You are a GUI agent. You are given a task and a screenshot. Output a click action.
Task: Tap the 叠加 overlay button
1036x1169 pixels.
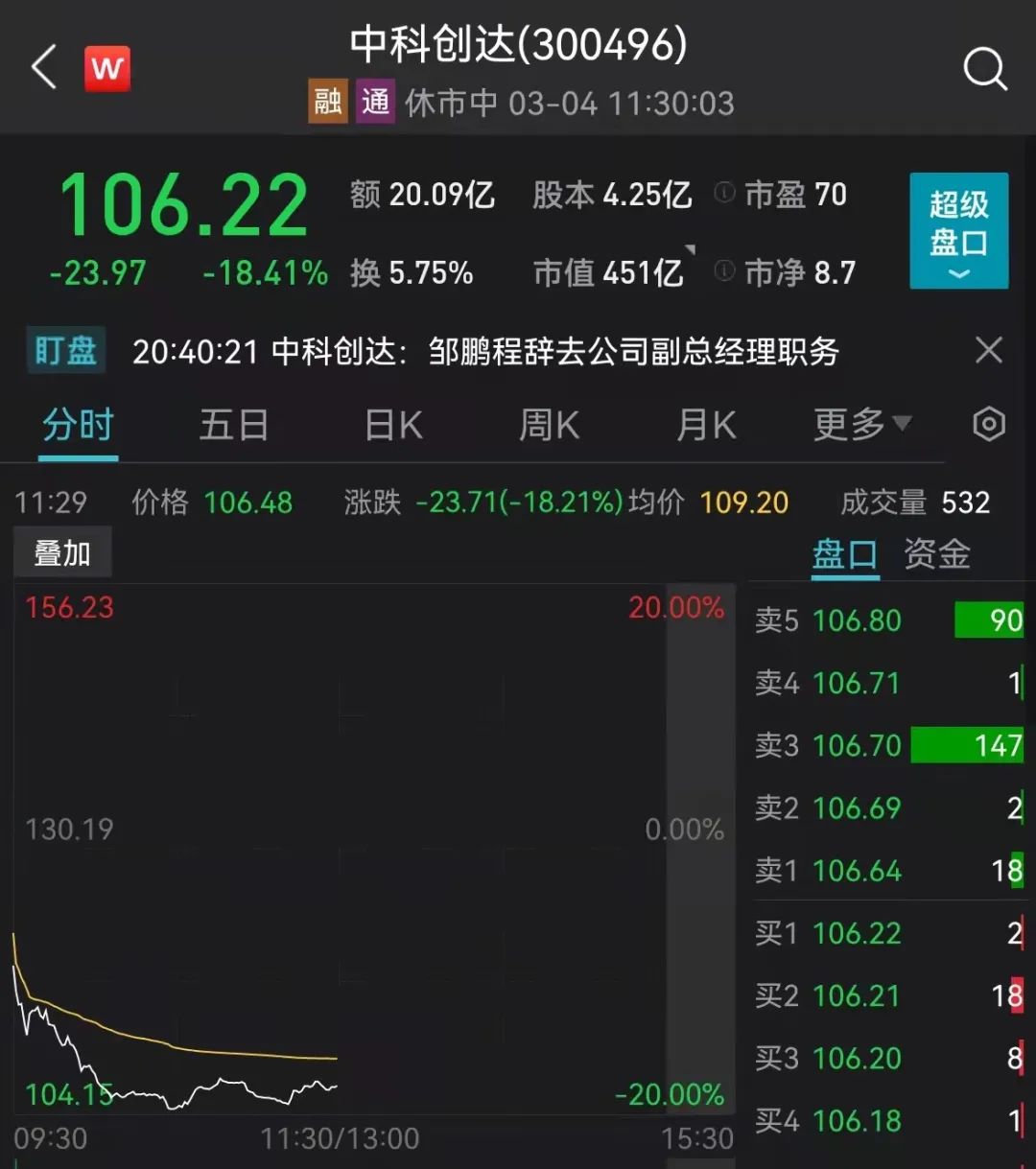[62, 553]
